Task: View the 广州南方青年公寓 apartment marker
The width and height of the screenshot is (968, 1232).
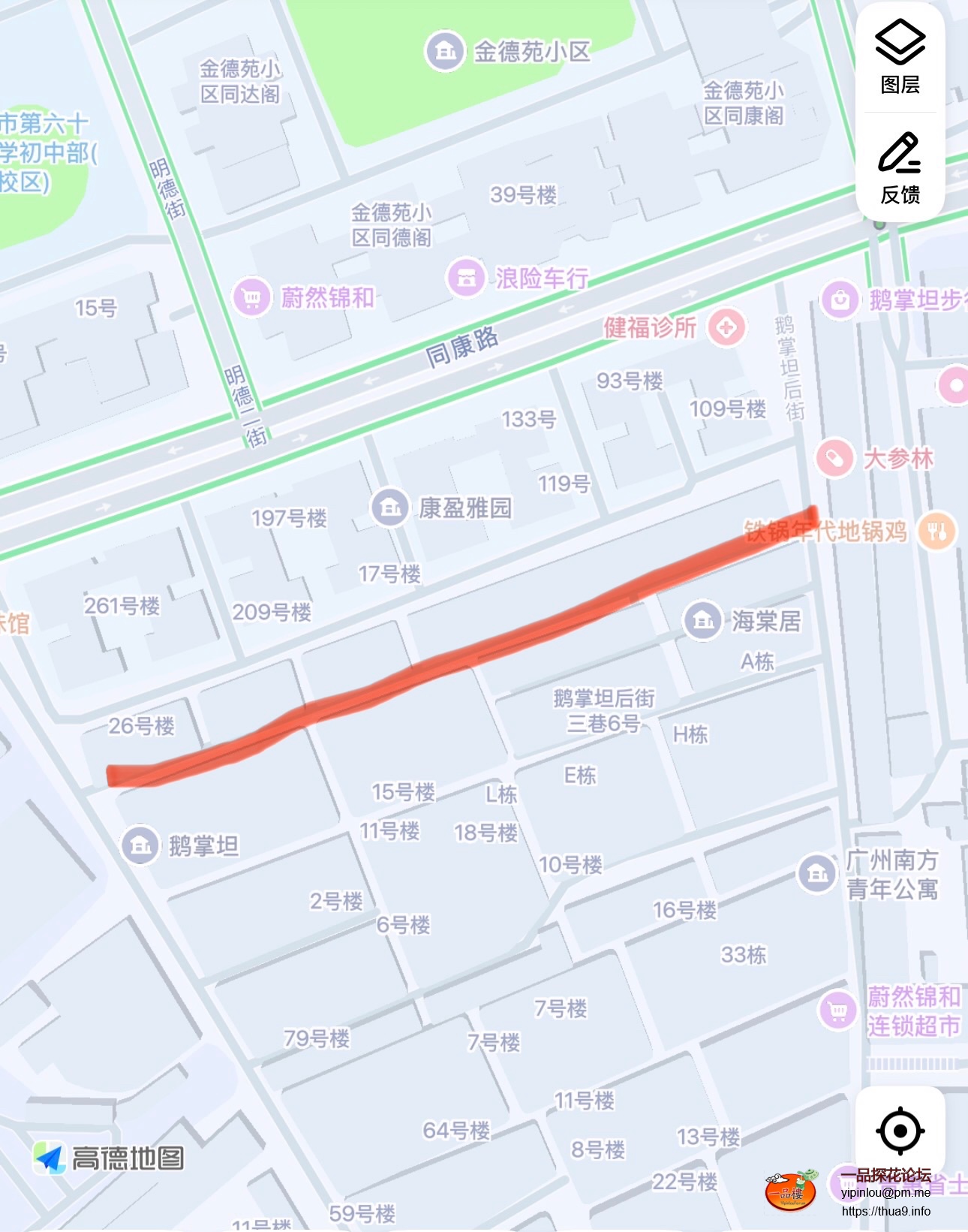Action: coord(817,874)
